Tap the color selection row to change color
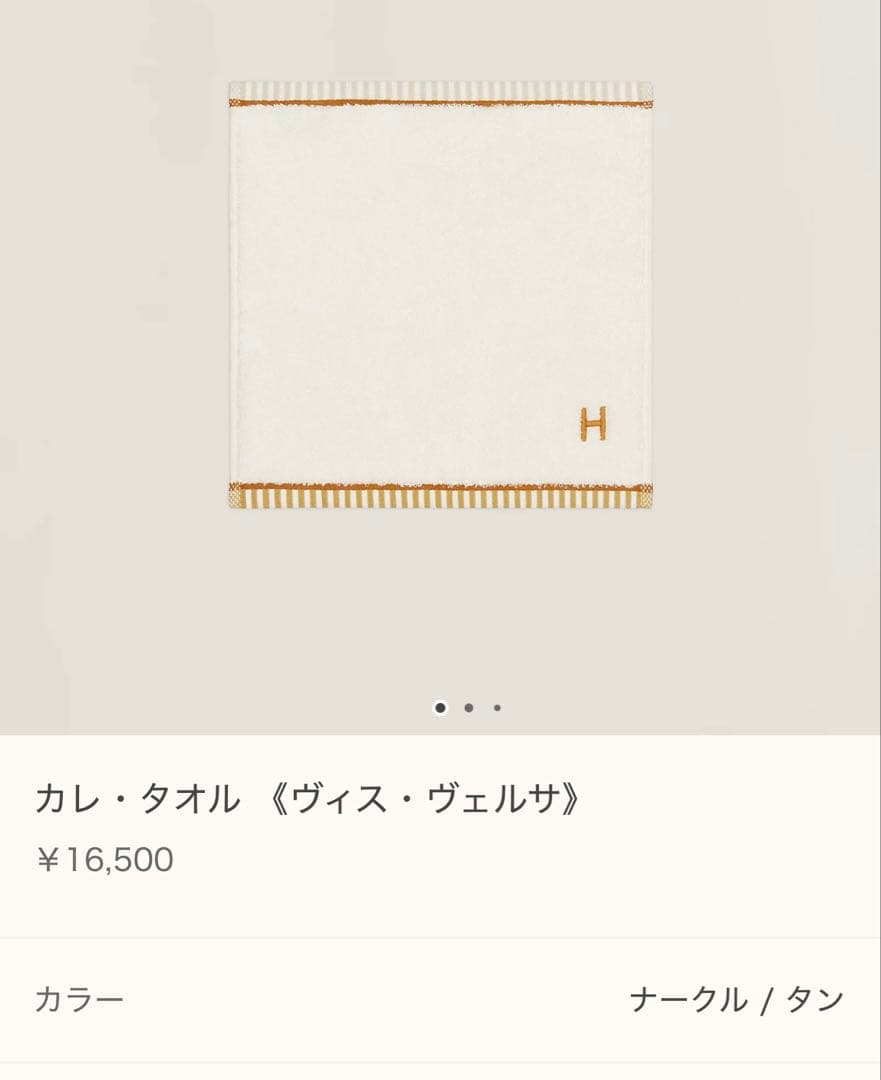The image size is (881, 1080). (x=440, y=996)
